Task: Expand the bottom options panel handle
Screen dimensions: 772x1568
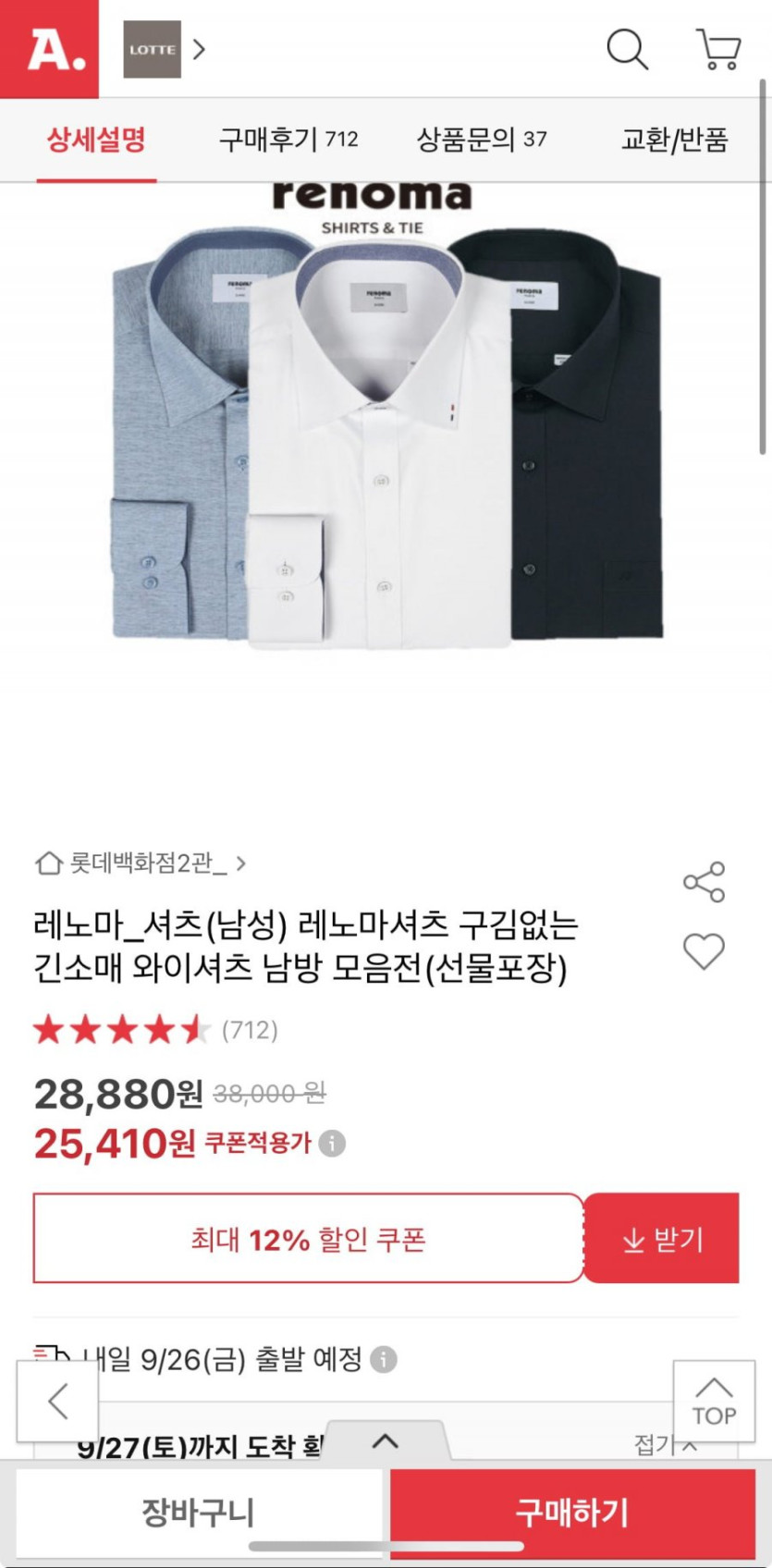Action: (386, 1440)
